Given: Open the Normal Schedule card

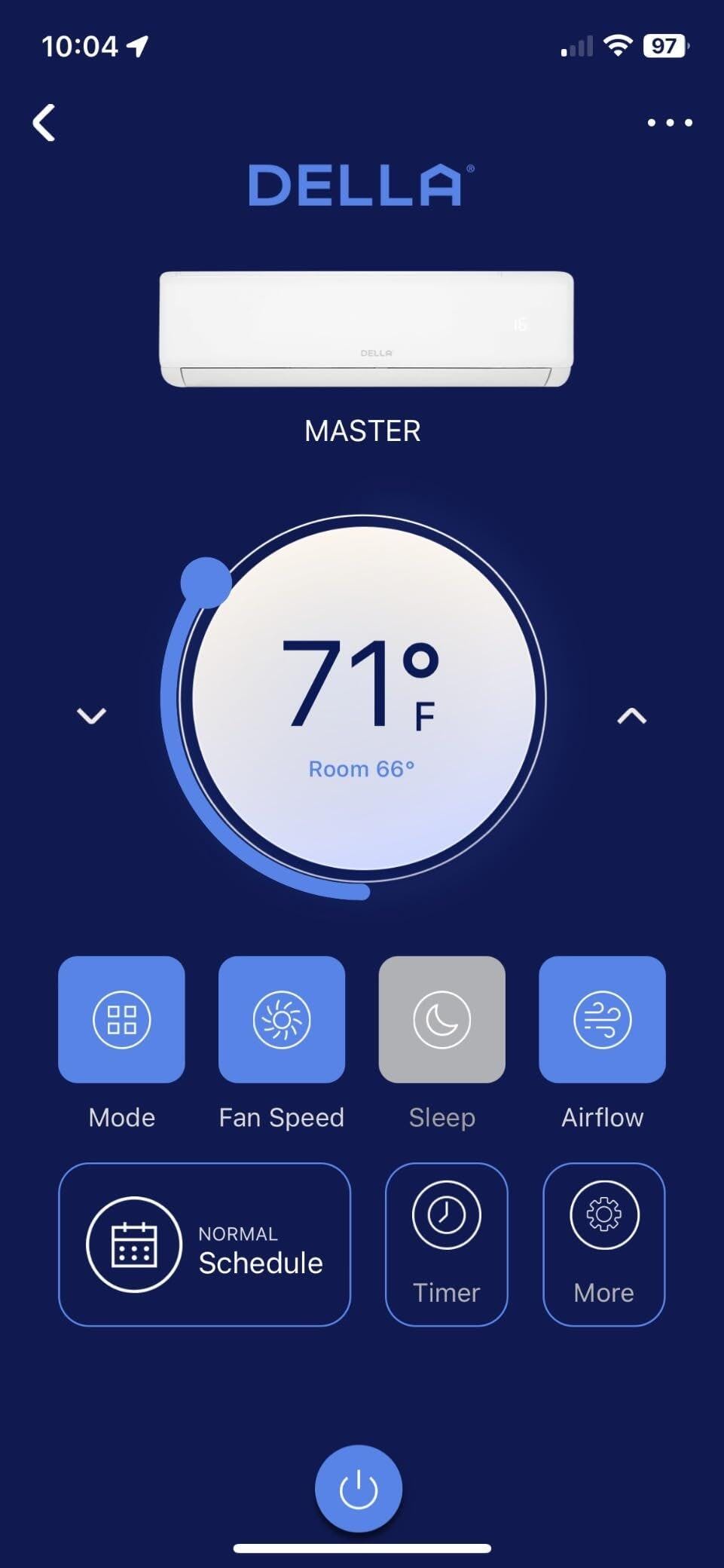Looking at the screenshot, I should [x=204, y=1245].
